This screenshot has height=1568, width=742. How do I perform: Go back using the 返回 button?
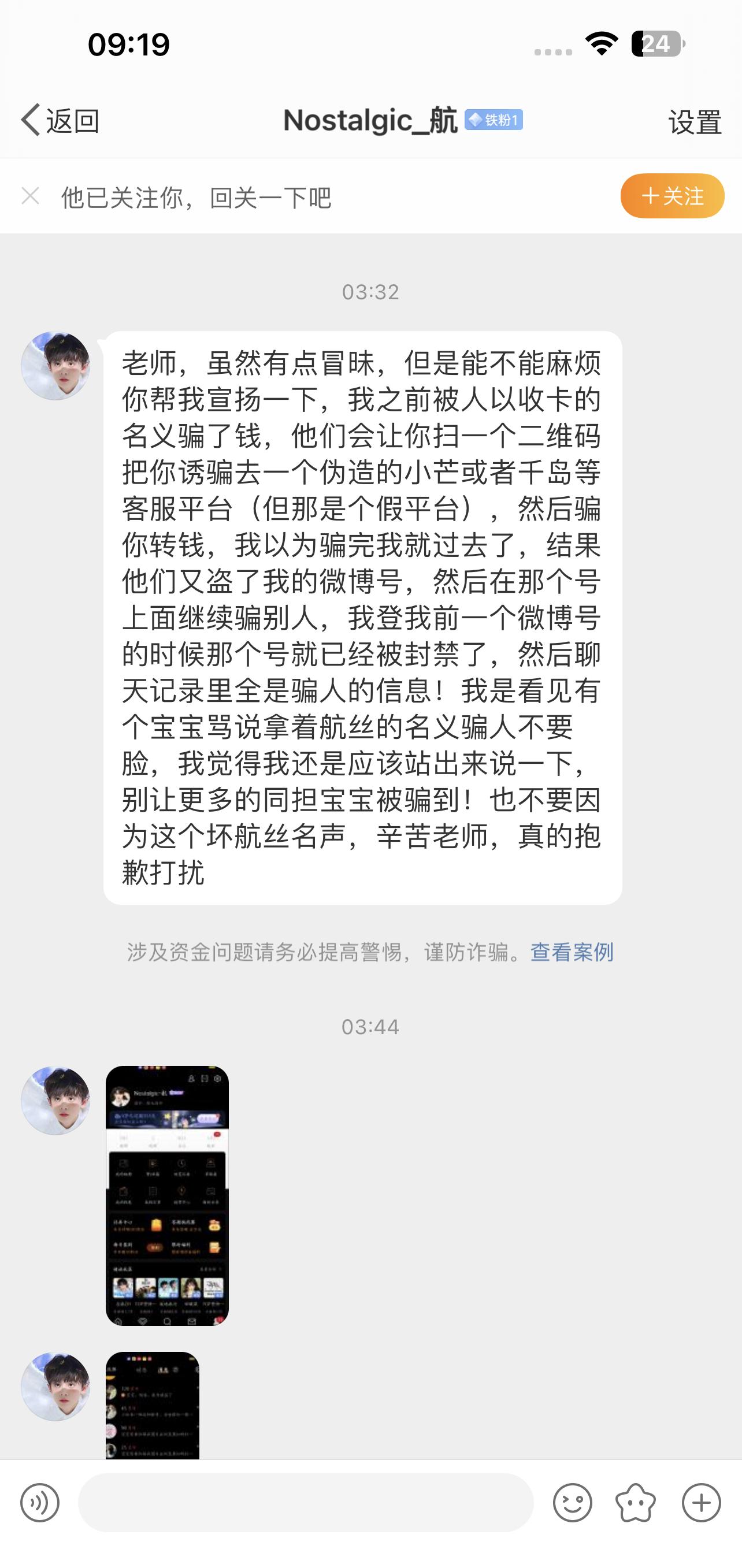(x=60, y=121)
